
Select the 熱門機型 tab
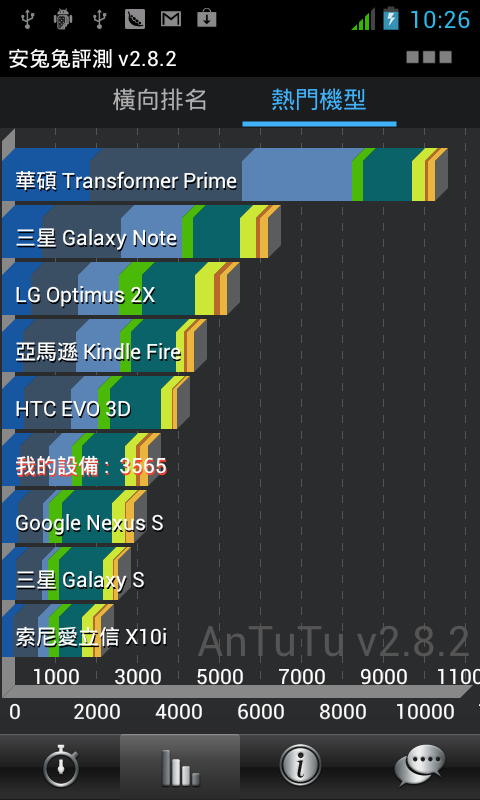319,100
